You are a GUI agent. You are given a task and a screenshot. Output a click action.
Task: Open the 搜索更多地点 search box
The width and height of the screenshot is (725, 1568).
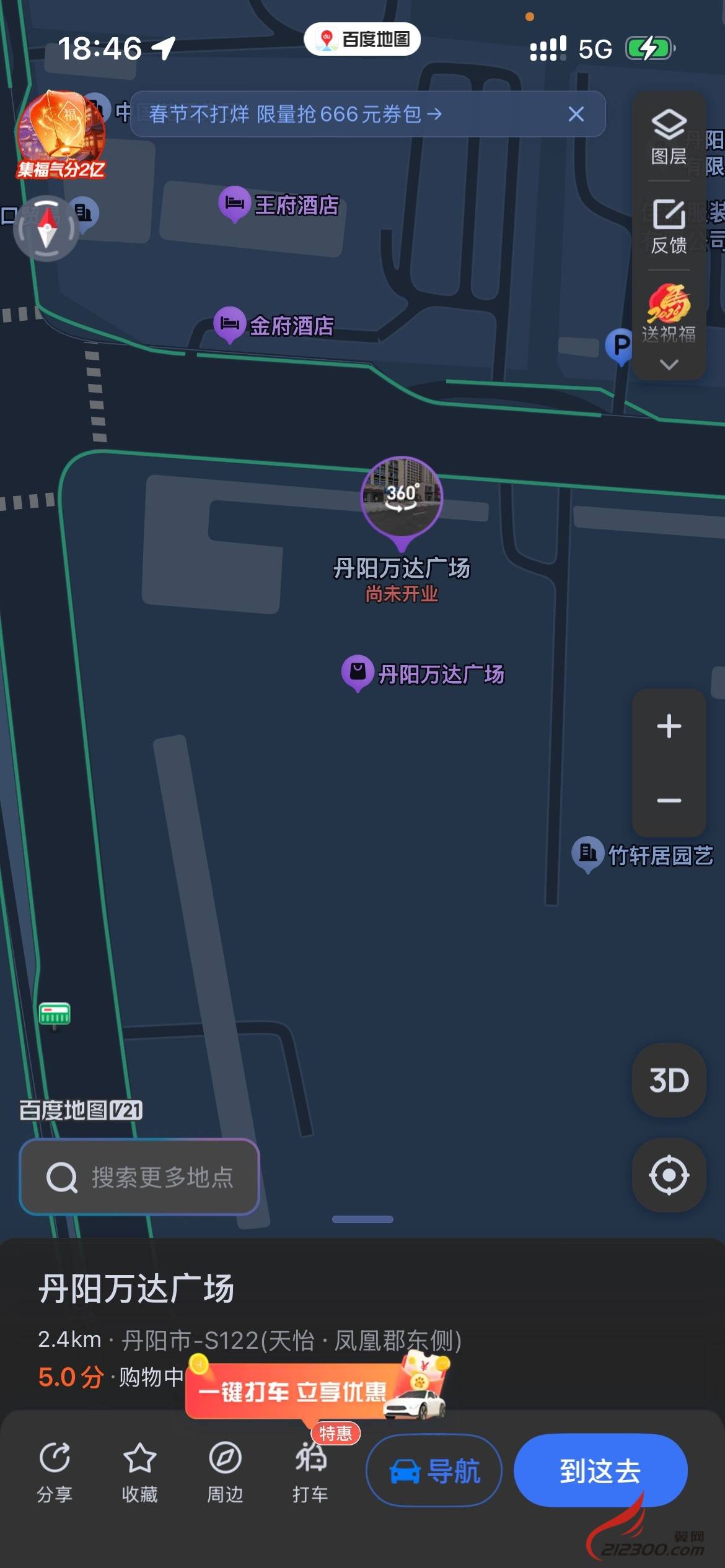coord(139,1177)
